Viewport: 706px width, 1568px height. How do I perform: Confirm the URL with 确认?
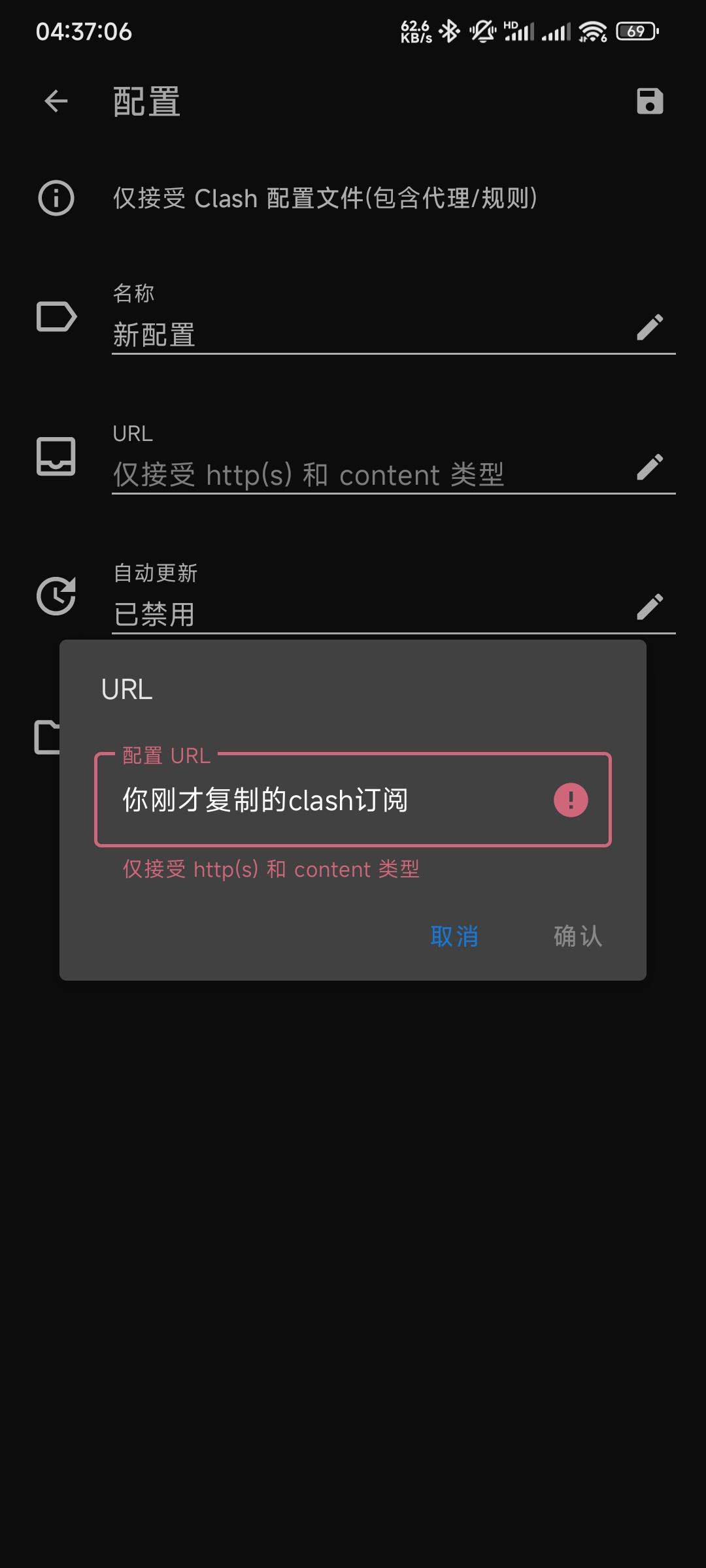pyautogui.click(x=577, y=936)
